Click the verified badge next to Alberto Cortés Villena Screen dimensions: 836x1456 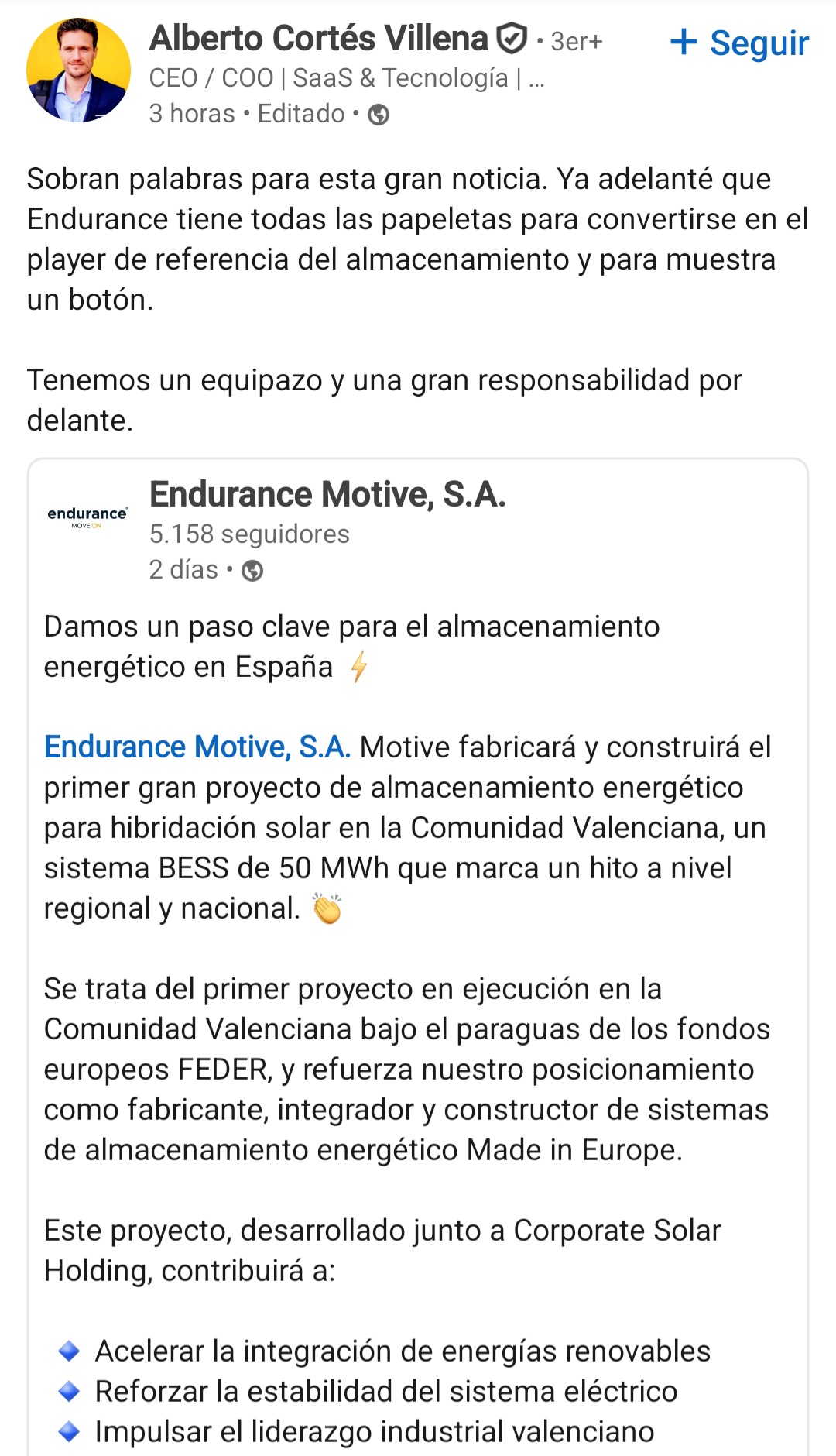[x=512, y=38]
